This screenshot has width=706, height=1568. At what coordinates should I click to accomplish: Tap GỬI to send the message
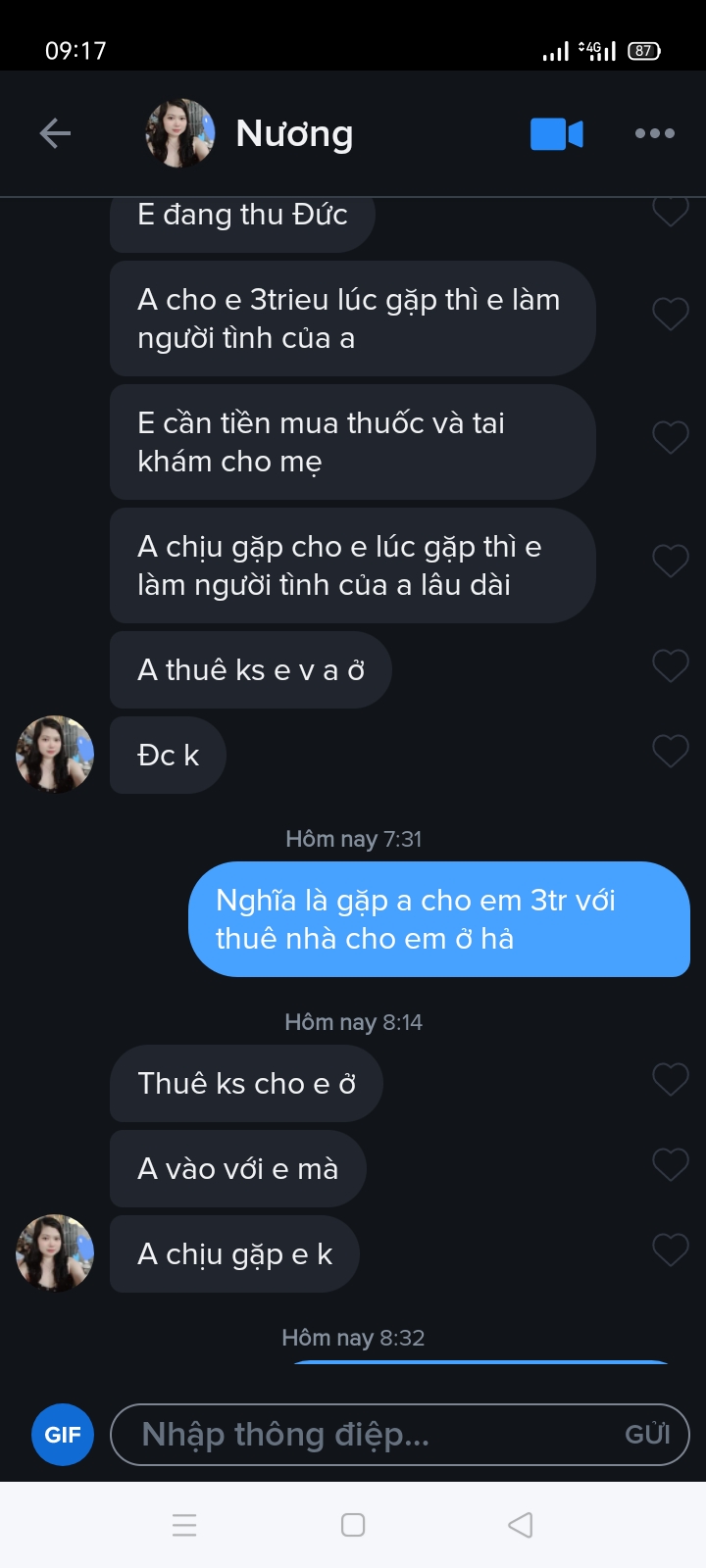pos(647,1435)
